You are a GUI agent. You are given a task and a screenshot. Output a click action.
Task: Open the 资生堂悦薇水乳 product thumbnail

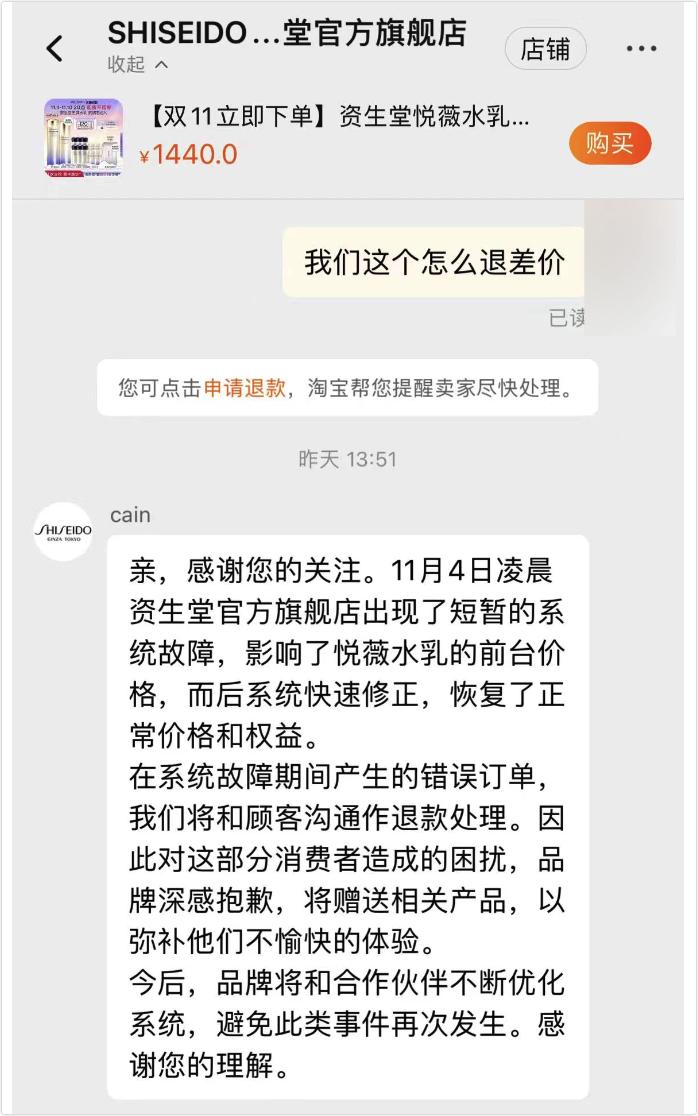84,139
